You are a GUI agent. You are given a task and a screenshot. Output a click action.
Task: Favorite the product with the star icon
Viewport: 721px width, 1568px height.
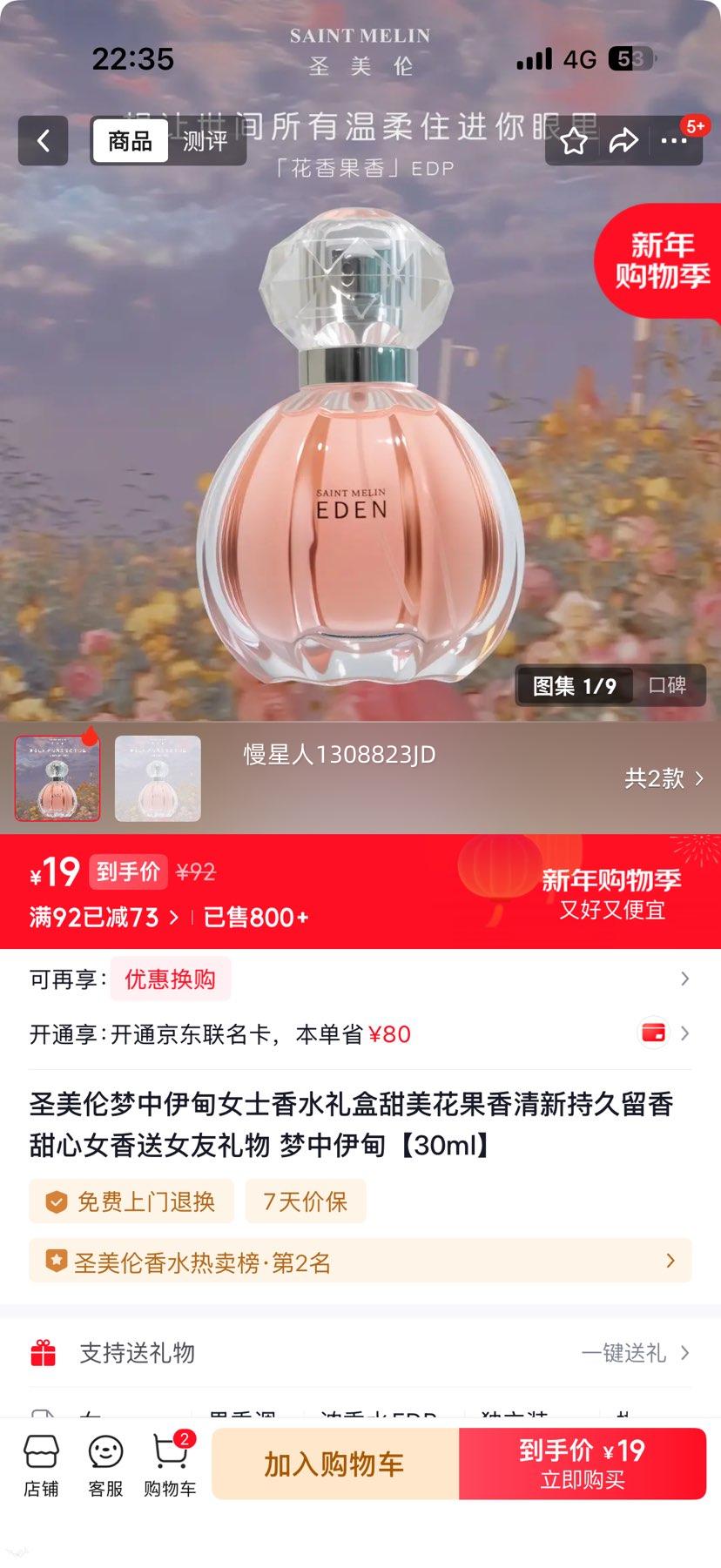tap(573, 140)
